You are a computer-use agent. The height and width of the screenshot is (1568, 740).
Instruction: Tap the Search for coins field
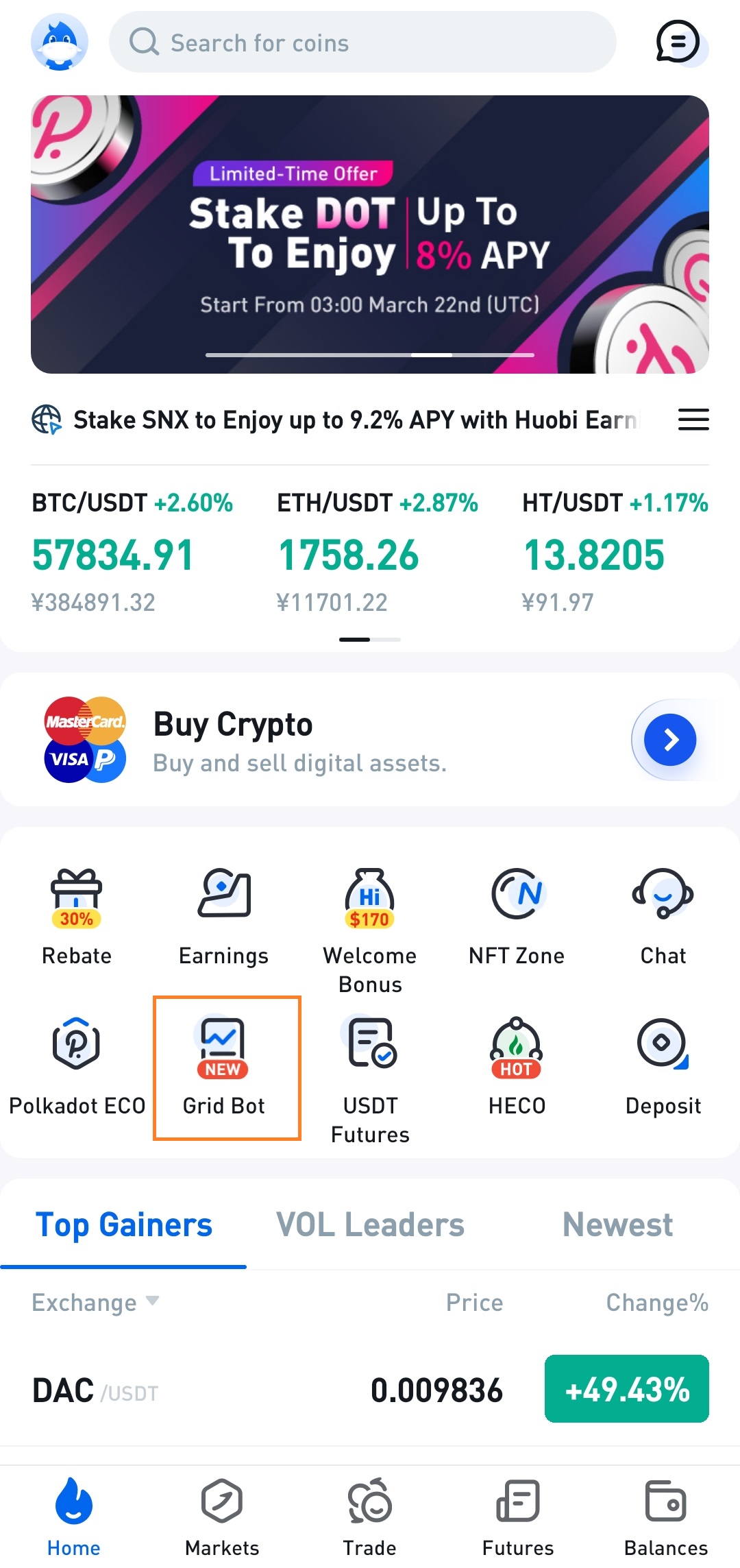tap(362, 43)
